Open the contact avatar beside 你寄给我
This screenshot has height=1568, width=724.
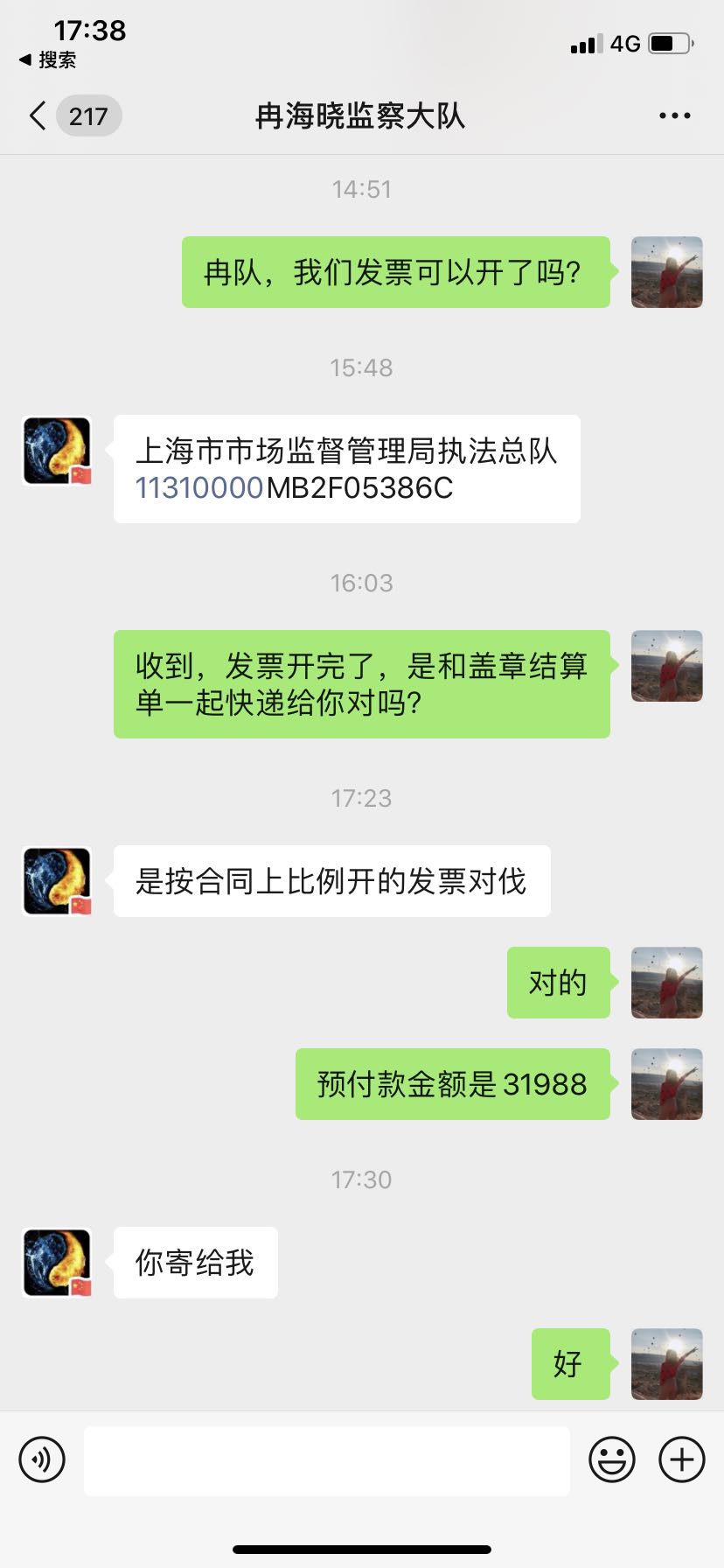tap(57, 1262)
